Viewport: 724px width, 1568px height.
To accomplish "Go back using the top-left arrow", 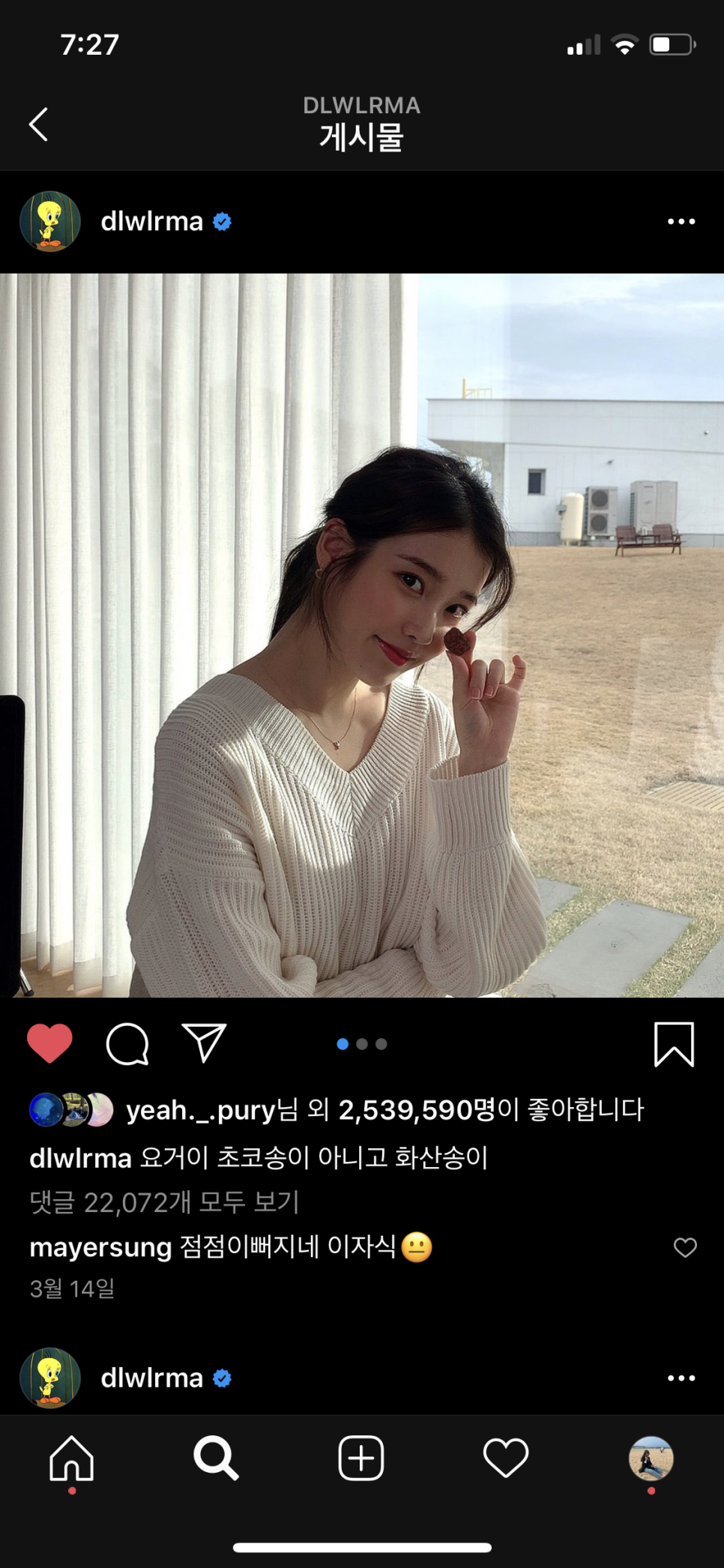I will pos(39,124).
